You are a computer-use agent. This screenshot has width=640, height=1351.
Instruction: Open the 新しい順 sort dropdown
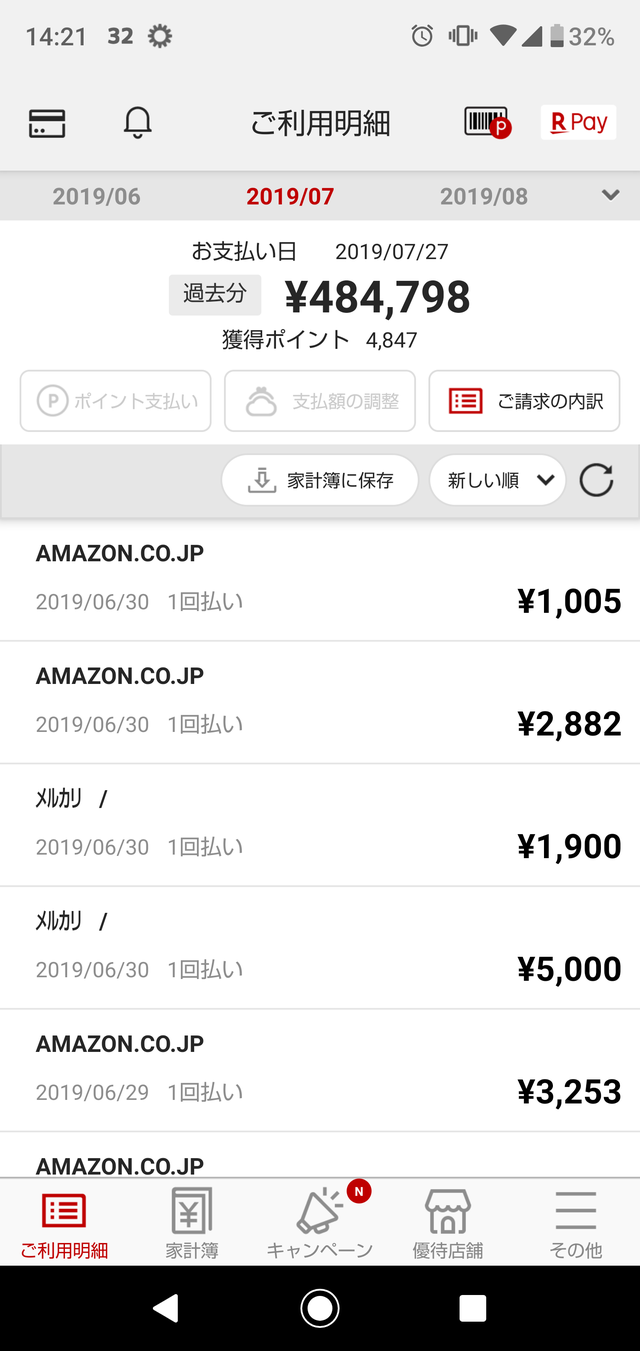(498, 480)
